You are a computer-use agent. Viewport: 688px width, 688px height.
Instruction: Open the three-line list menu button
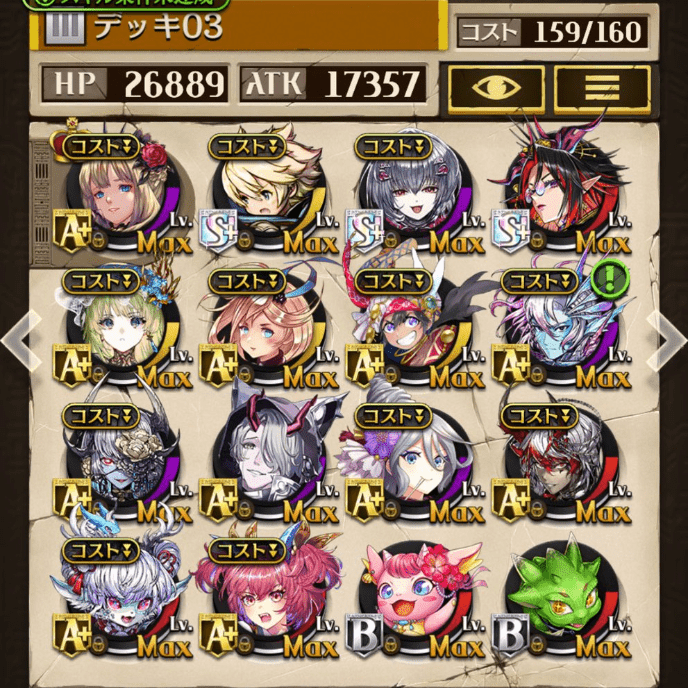(x=602, y=87)
